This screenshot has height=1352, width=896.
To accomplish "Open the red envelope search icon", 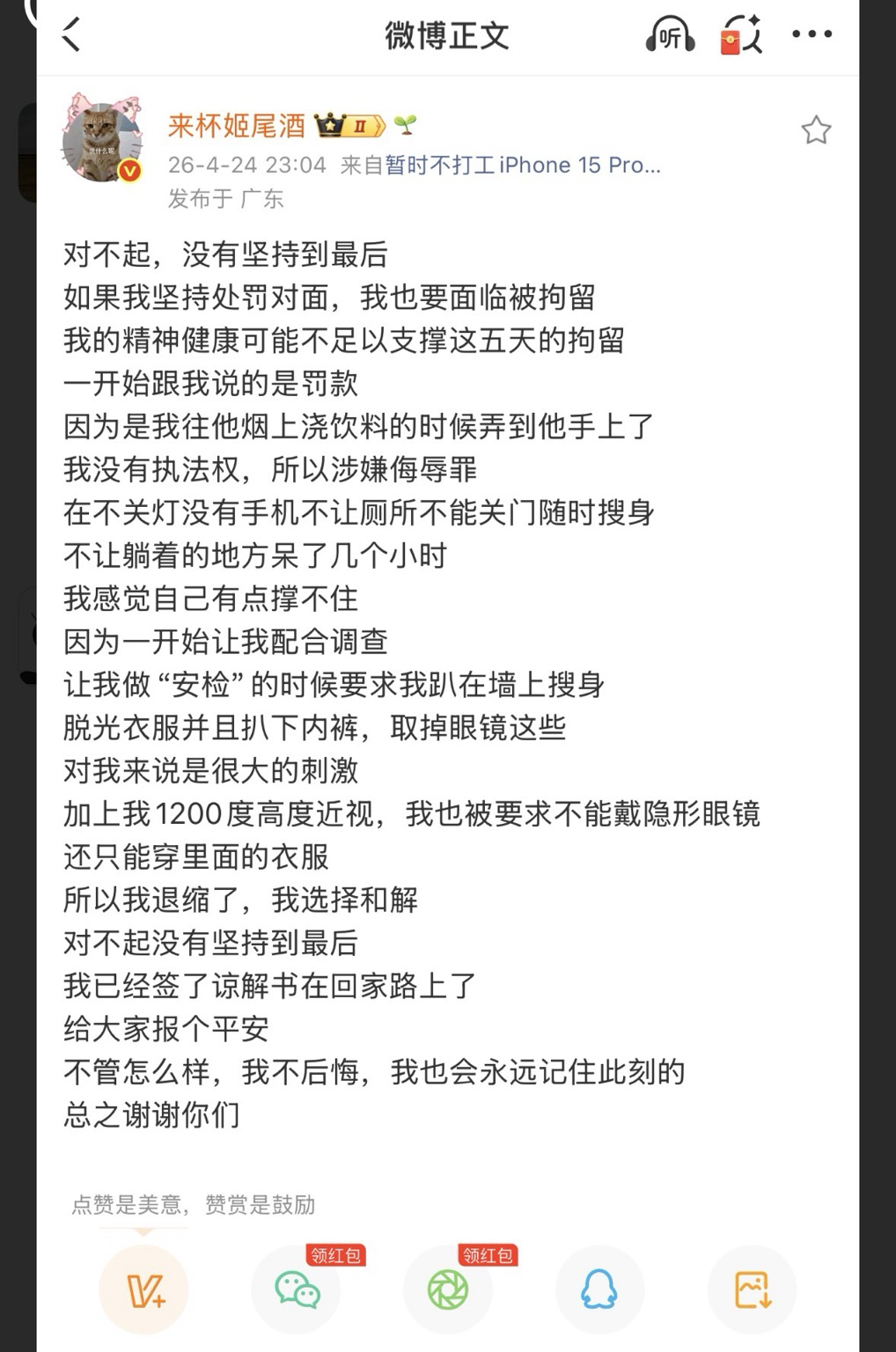I will coord(740,35).
